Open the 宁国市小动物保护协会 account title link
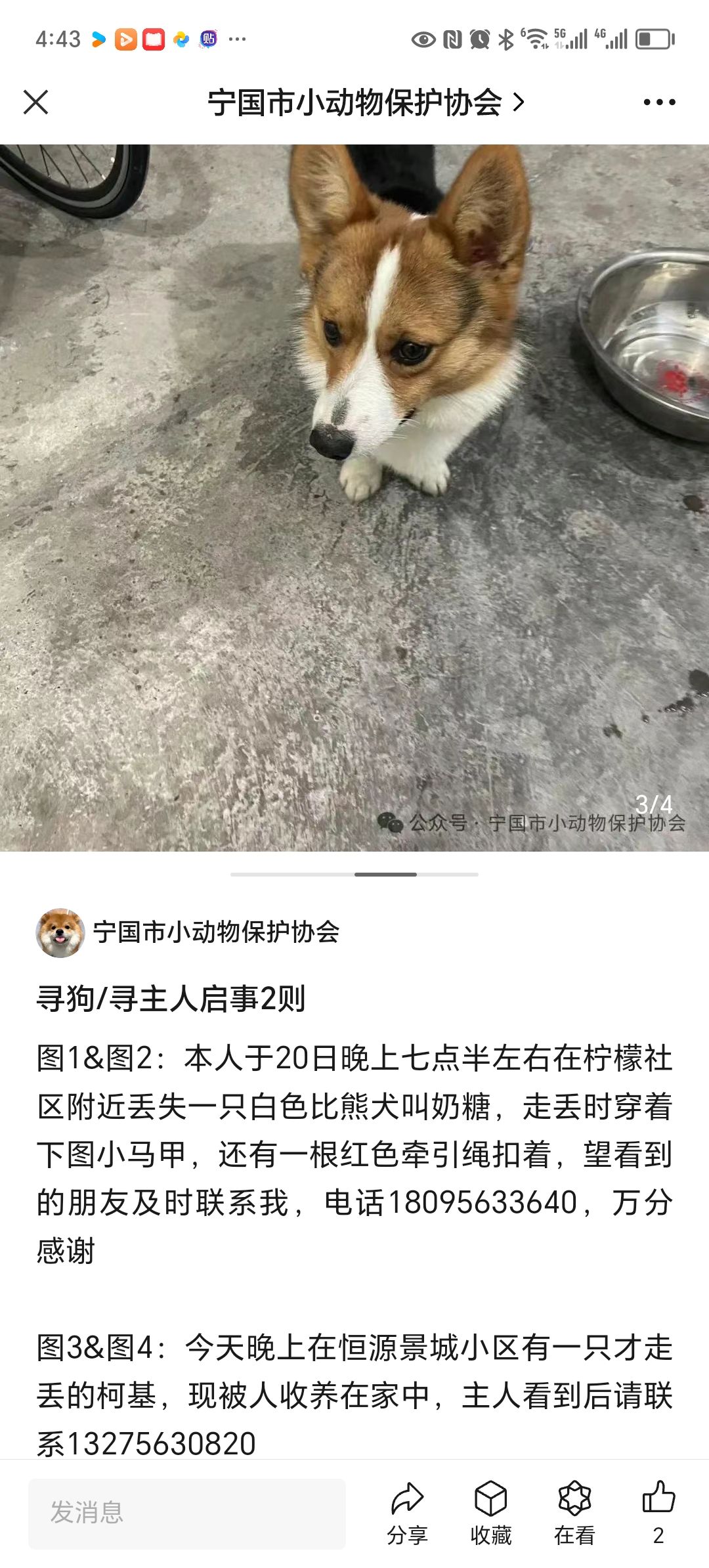The width and height of the screenshot is (709, 1568). (x=365, y=102)
